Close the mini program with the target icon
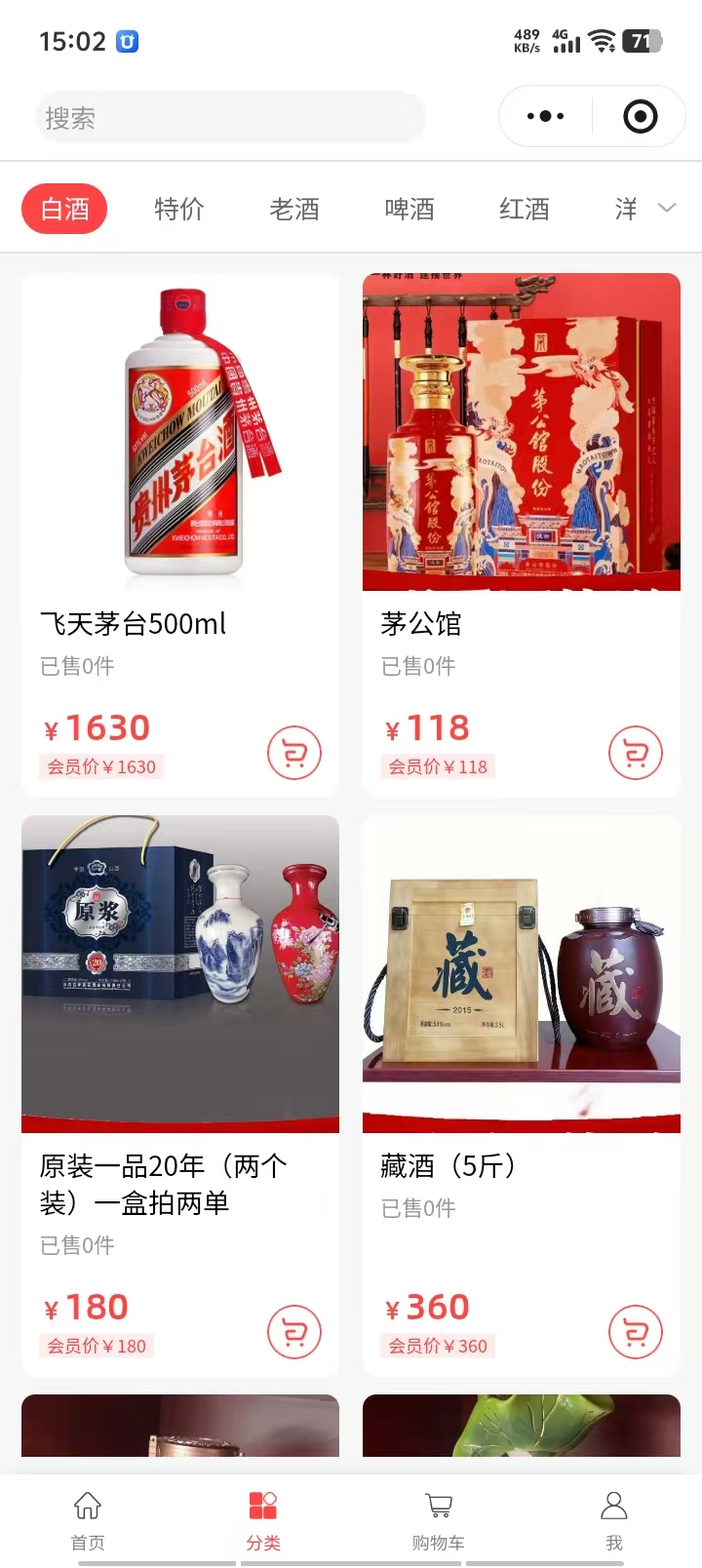Image resolution: width=702 pixels, height=1568 pixels. tap(640, 117)
